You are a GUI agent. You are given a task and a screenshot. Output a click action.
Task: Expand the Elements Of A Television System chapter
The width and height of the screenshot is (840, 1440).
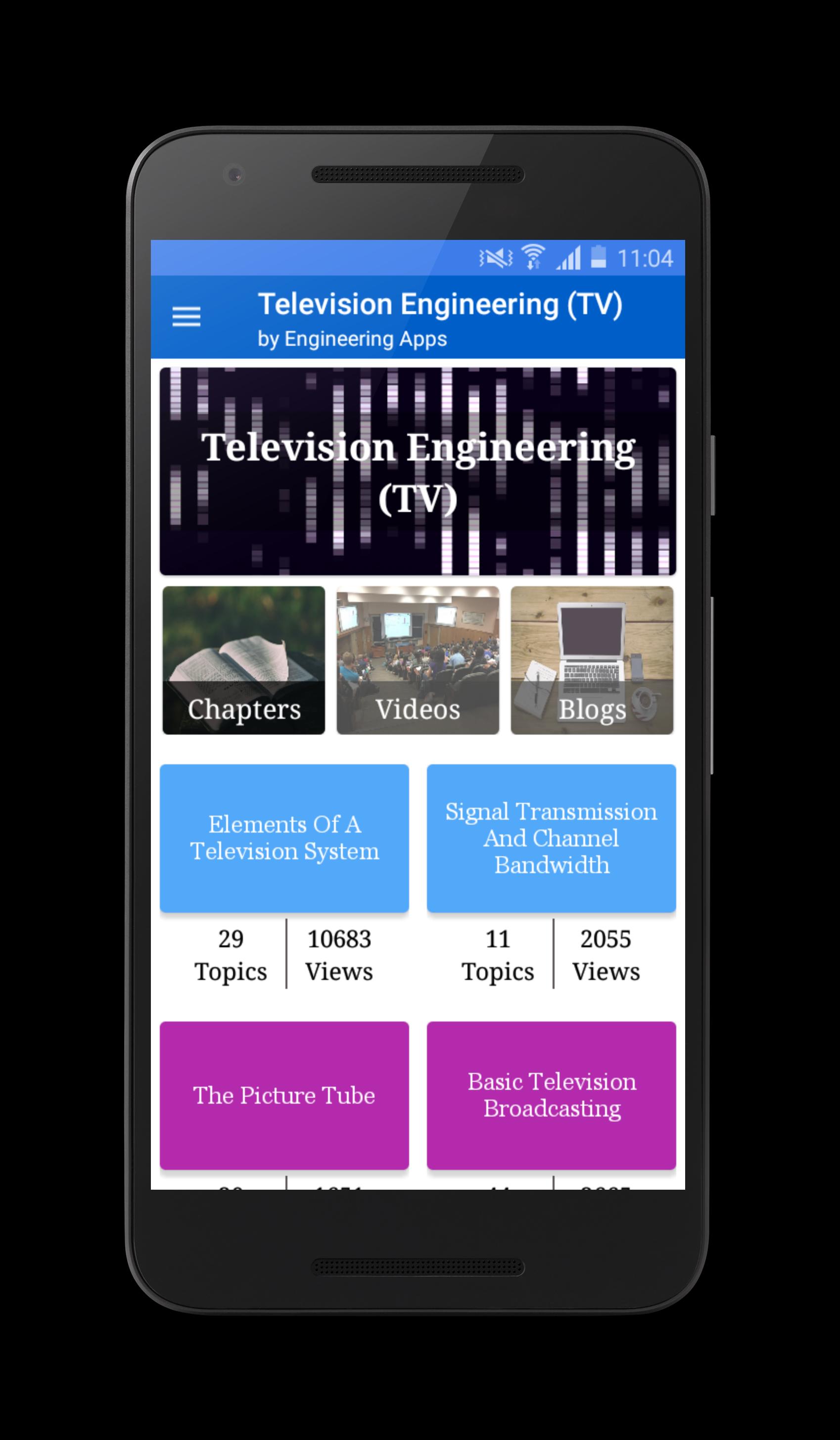coord(284,837)
